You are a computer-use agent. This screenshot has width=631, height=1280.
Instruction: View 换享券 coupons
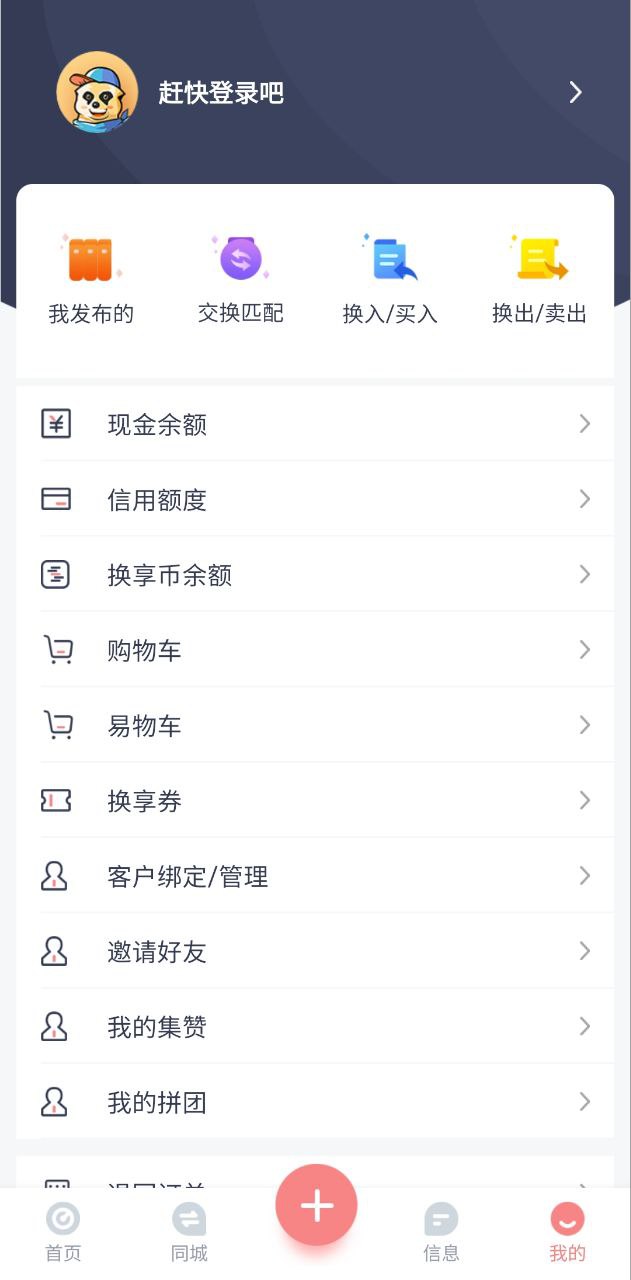pyautogui.click(x=315, y=801)
